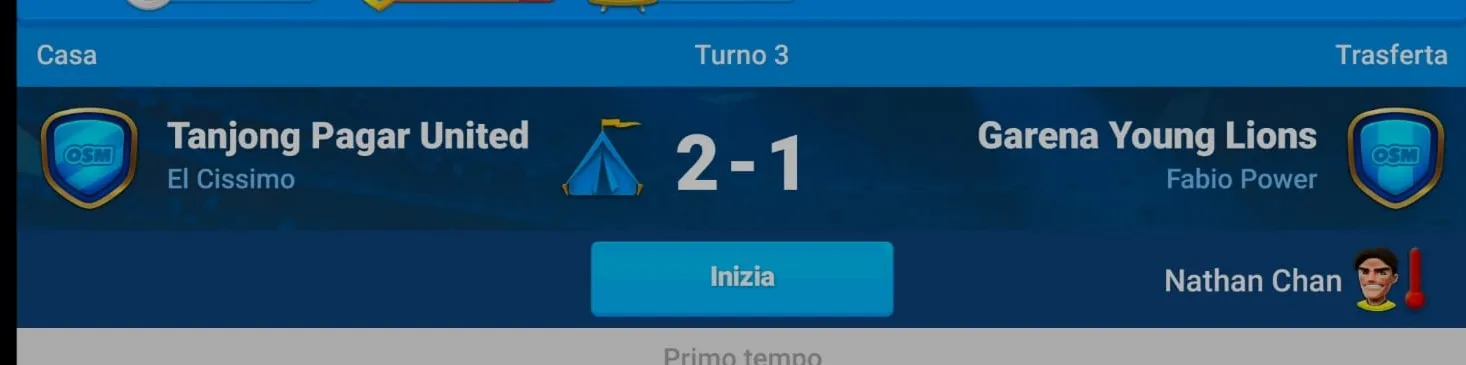Open Tanjong Pagar United team
Screen dimensions: 1466x365
pos(348,136)
